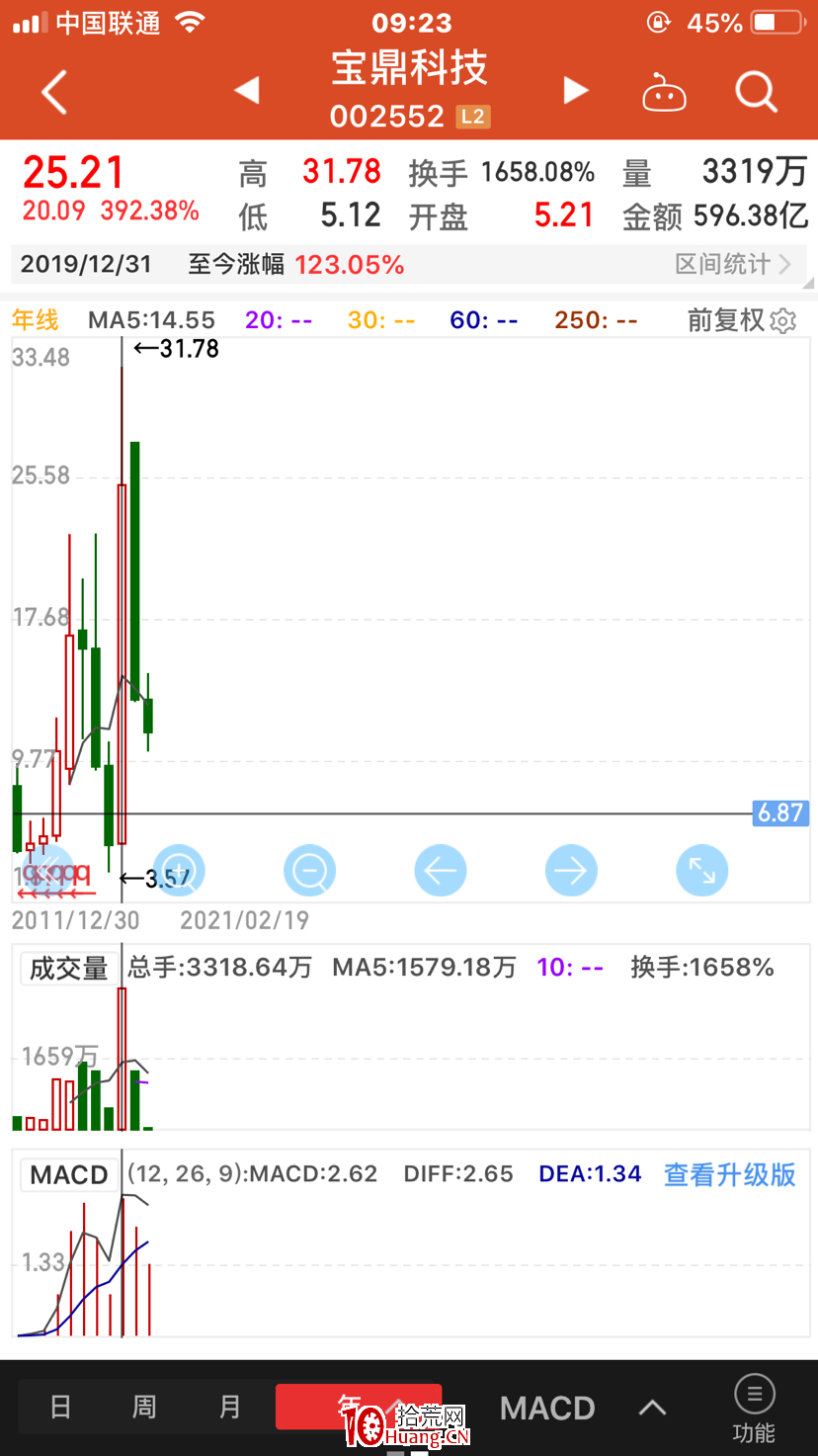Image resolution: width=818 pixels, height=1456 pixels.
Task: Switch to the previous stock
Action: click(x=244, y=90)
